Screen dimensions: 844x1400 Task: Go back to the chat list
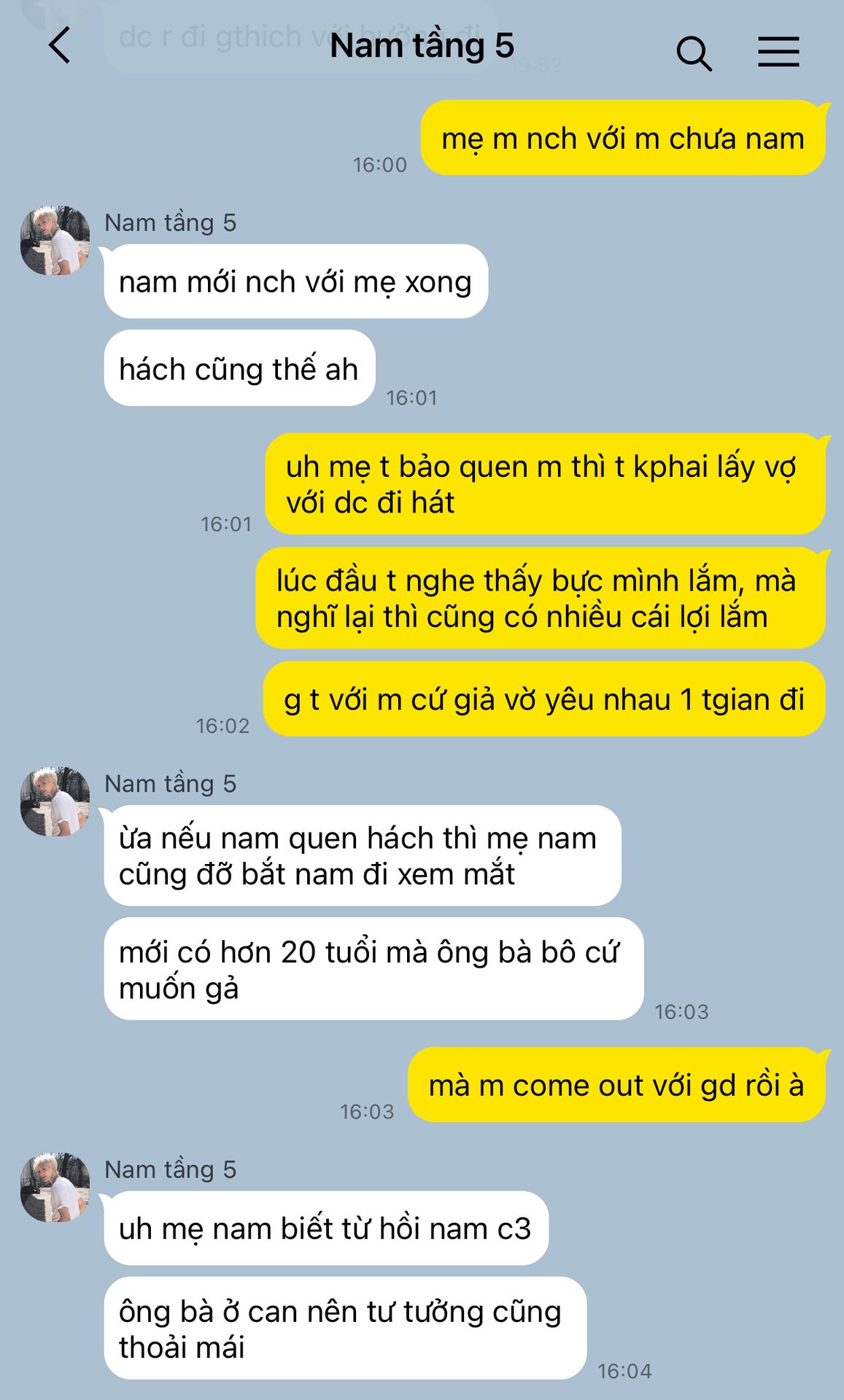pos(60,45)
